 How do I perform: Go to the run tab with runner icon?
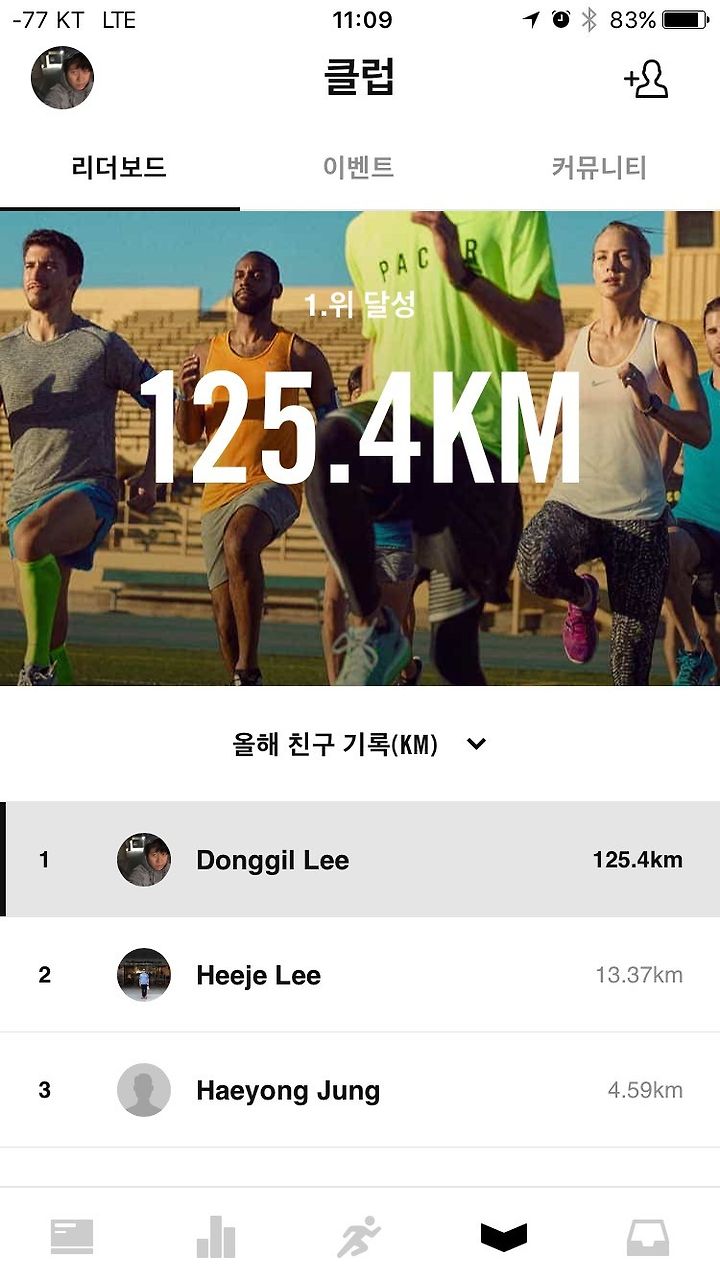(359, 1237)
